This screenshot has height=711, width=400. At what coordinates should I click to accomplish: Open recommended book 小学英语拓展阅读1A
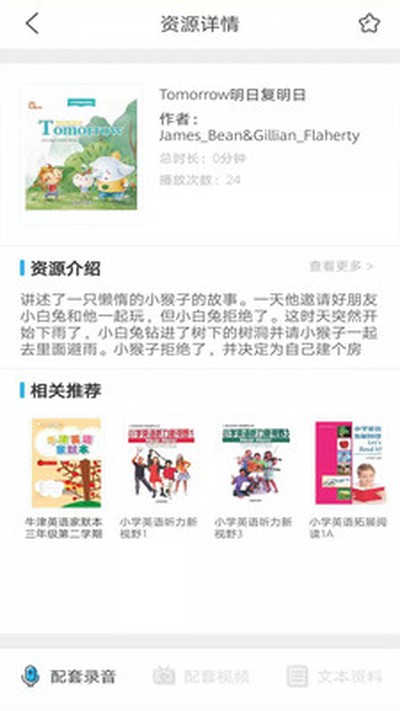click(350, 477)
